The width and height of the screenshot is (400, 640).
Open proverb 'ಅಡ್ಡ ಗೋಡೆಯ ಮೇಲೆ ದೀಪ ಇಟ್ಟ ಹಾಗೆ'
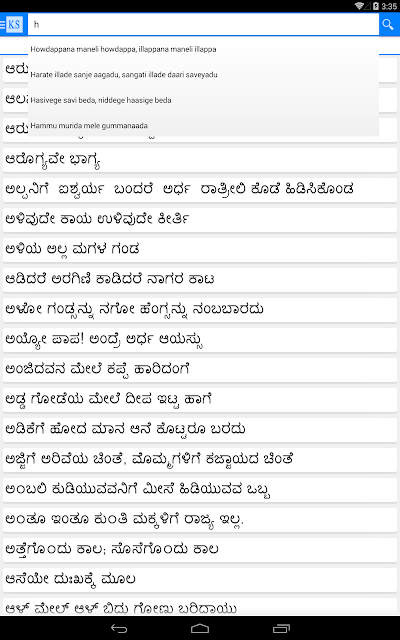click(200, 399)
